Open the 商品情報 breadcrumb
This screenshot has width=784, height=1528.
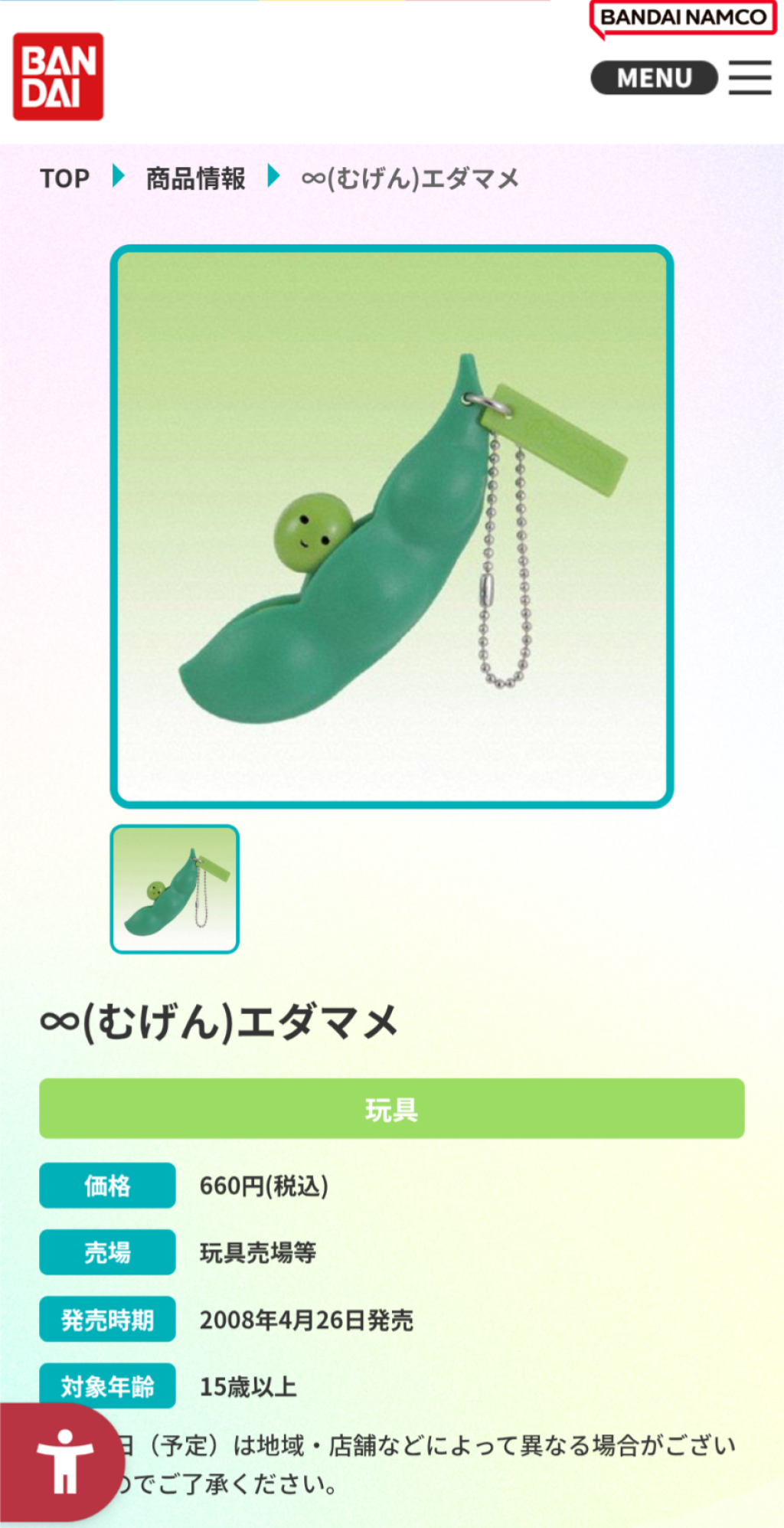point(195,178)
